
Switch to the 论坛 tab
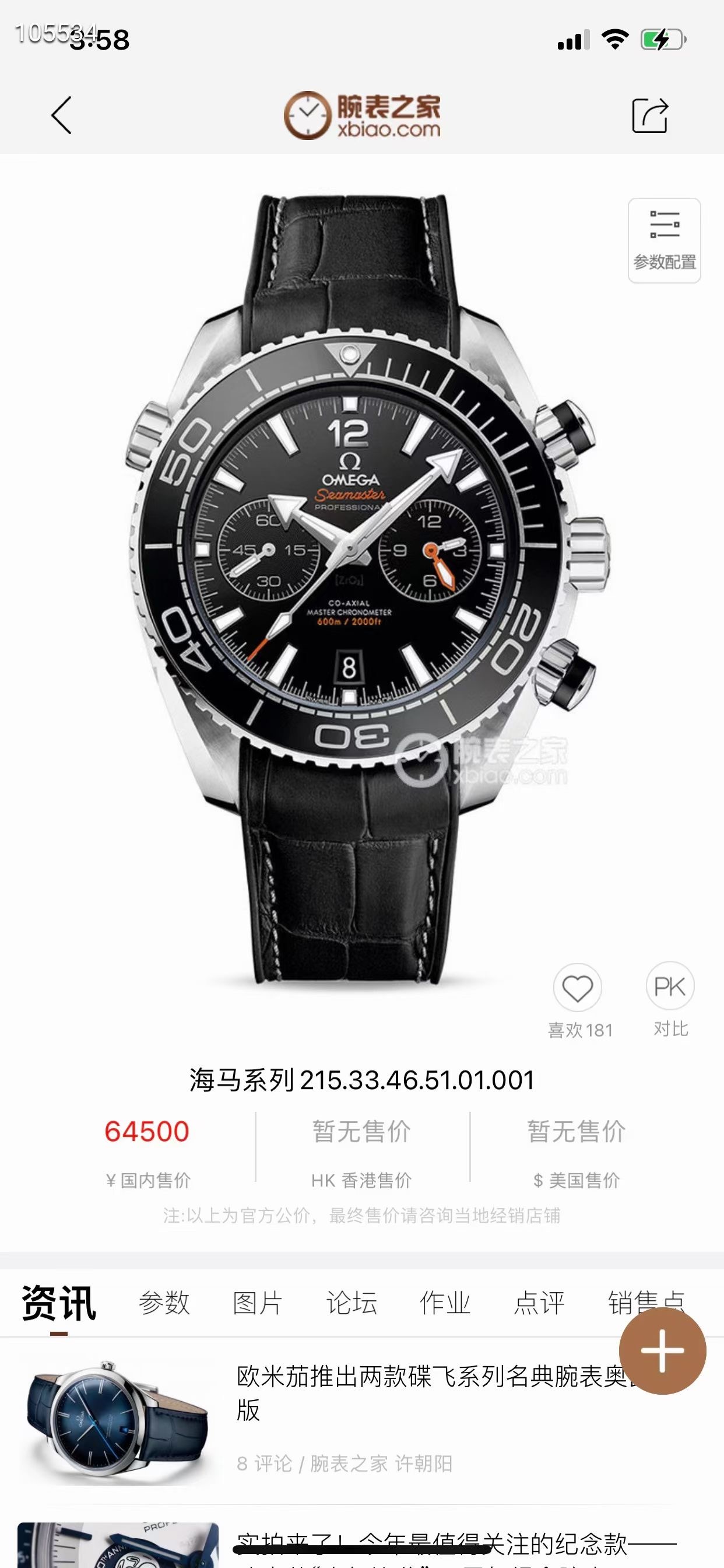click(x=351, y=1303)
